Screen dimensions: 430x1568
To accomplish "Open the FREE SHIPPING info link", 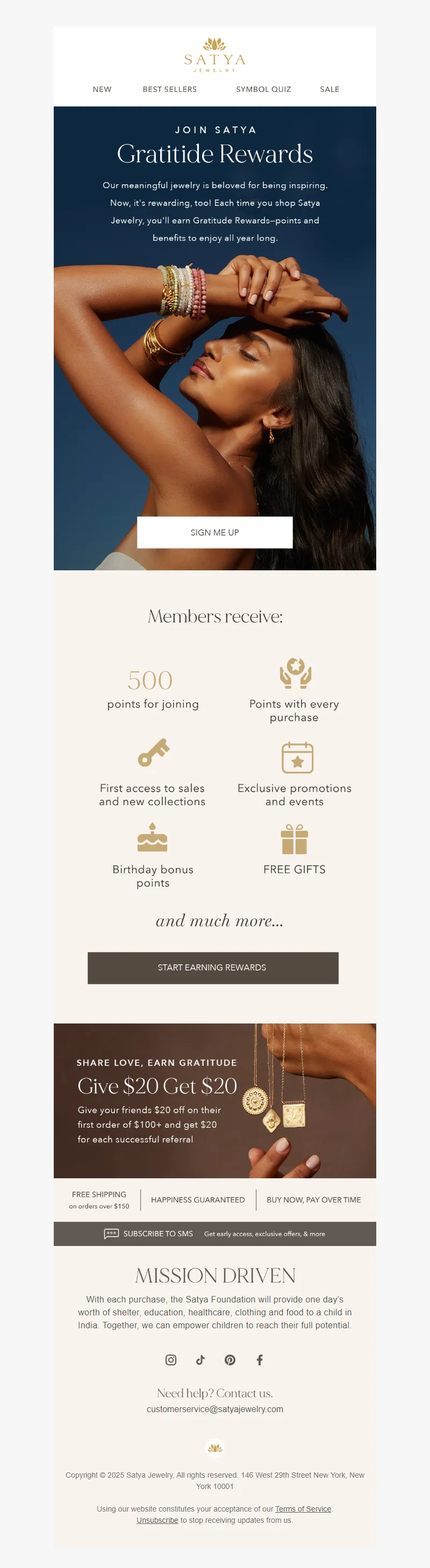I will point(99,1199).
